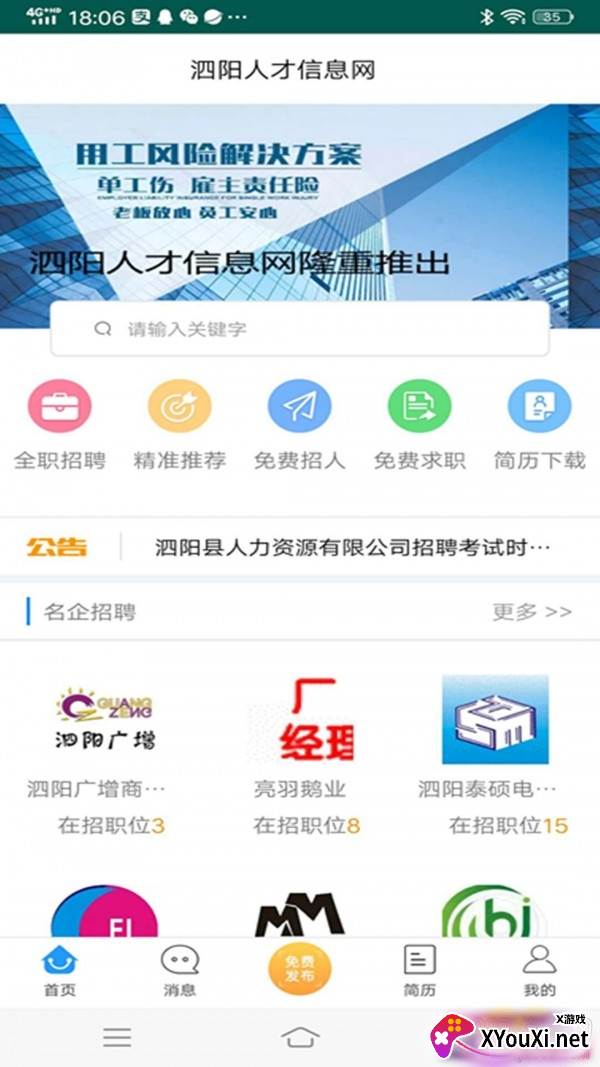Screen dimensions: 600x1067
Task: Open the system recent apps menu
Action: tap(117, 1038)
